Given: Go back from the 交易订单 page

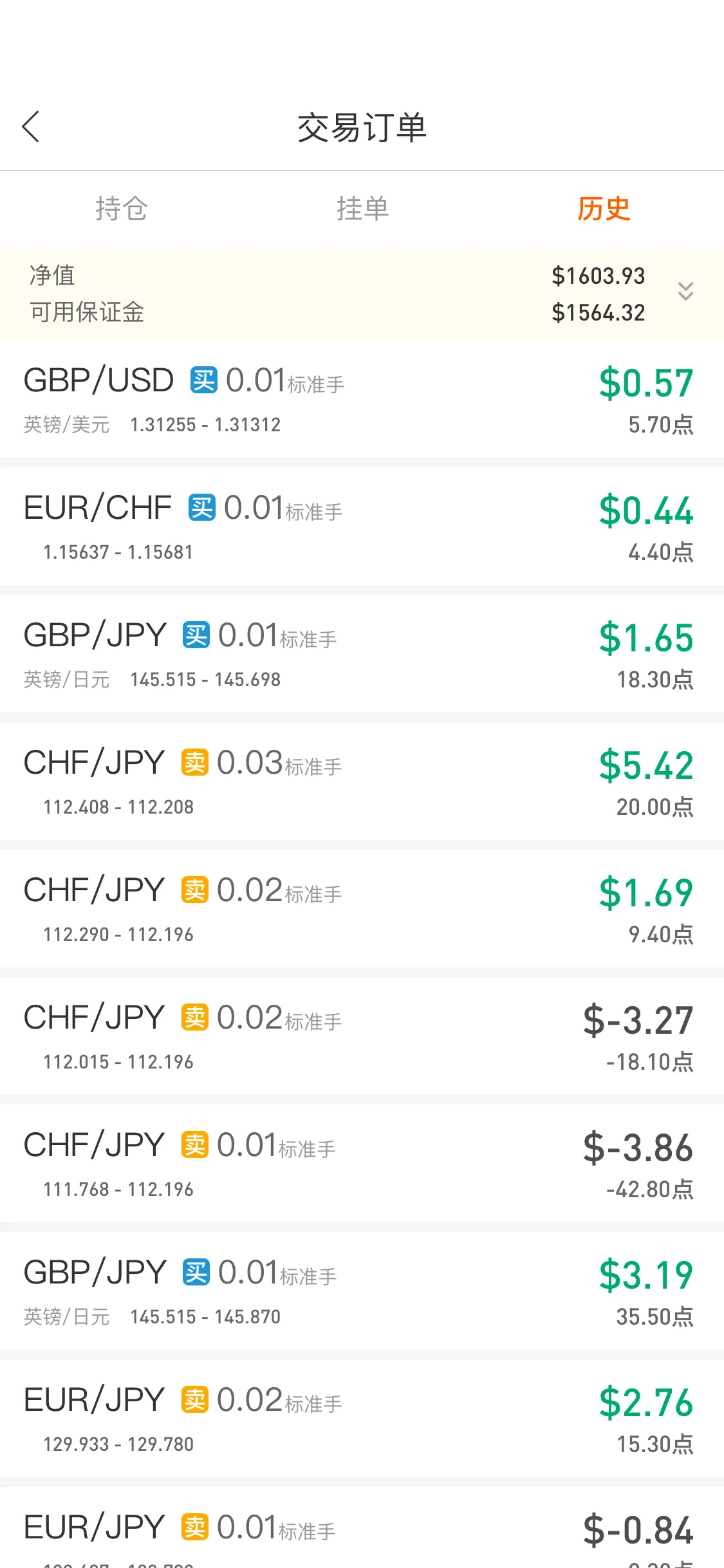Looking at the screenshot, I should (x=31, y=126).
